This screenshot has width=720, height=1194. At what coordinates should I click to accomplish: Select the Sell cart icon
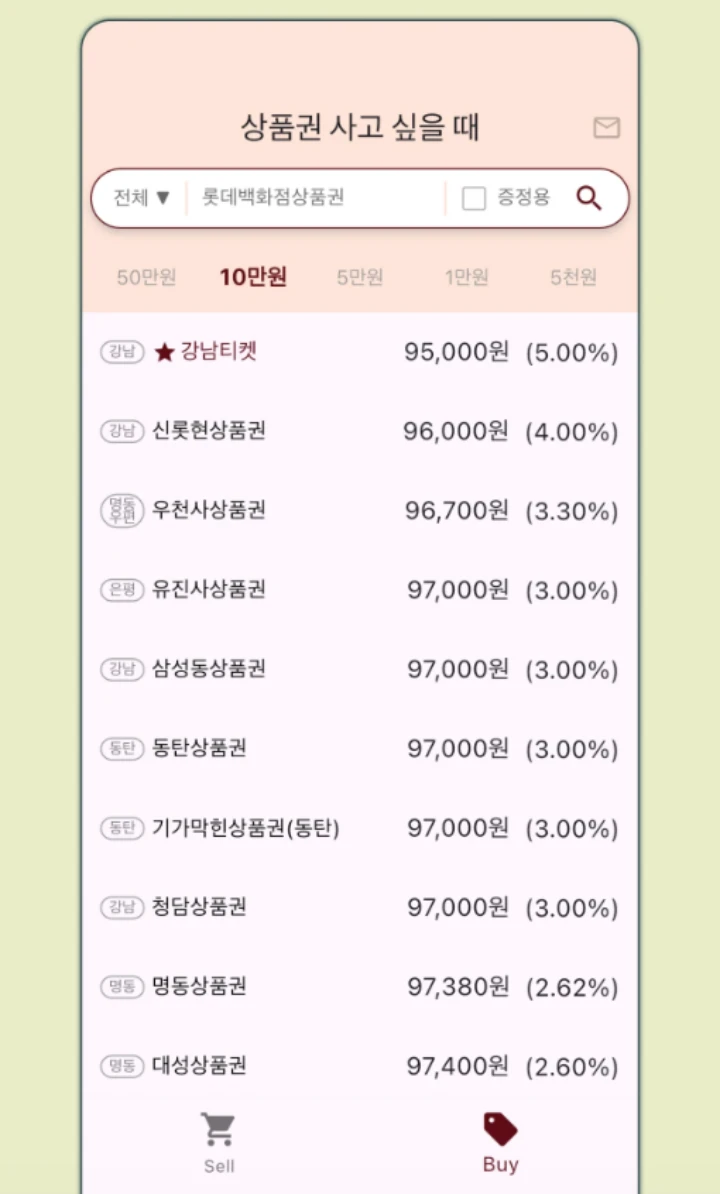click(x=219, y=1128)
